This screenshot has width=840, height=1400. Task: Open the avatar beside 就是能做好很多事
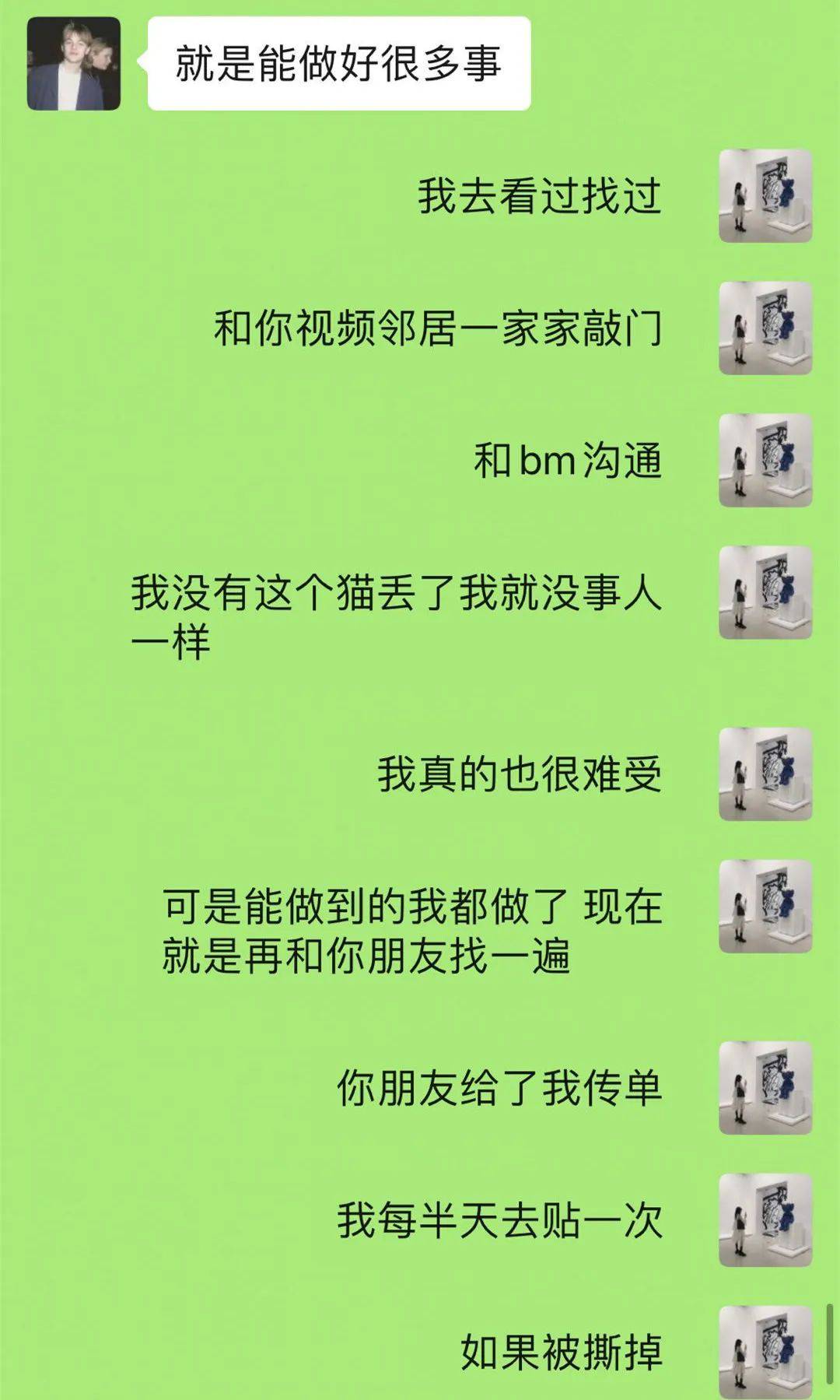pos(74,64)
